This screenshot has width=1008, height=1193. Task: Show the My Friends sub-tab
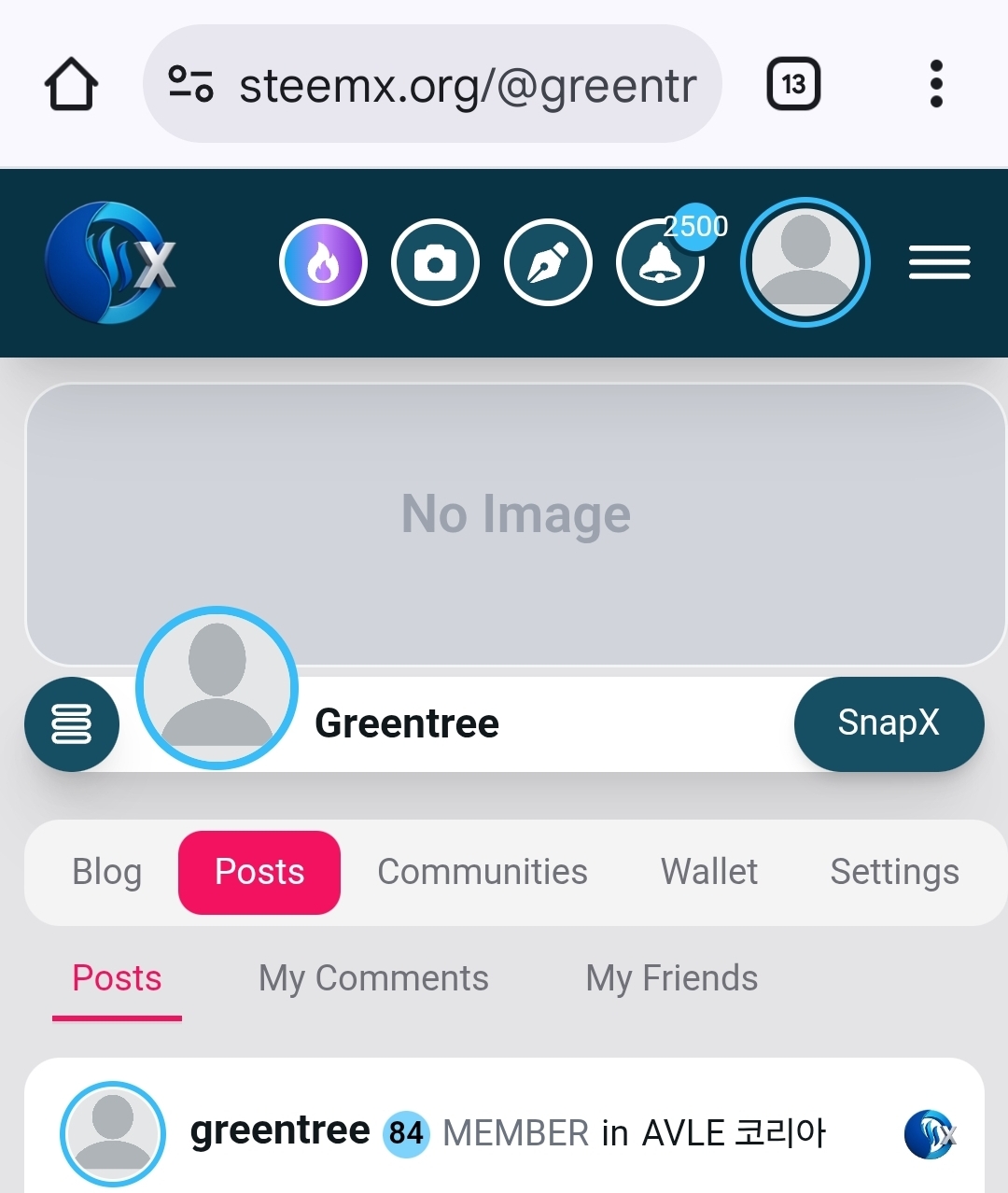click(671, 978)
